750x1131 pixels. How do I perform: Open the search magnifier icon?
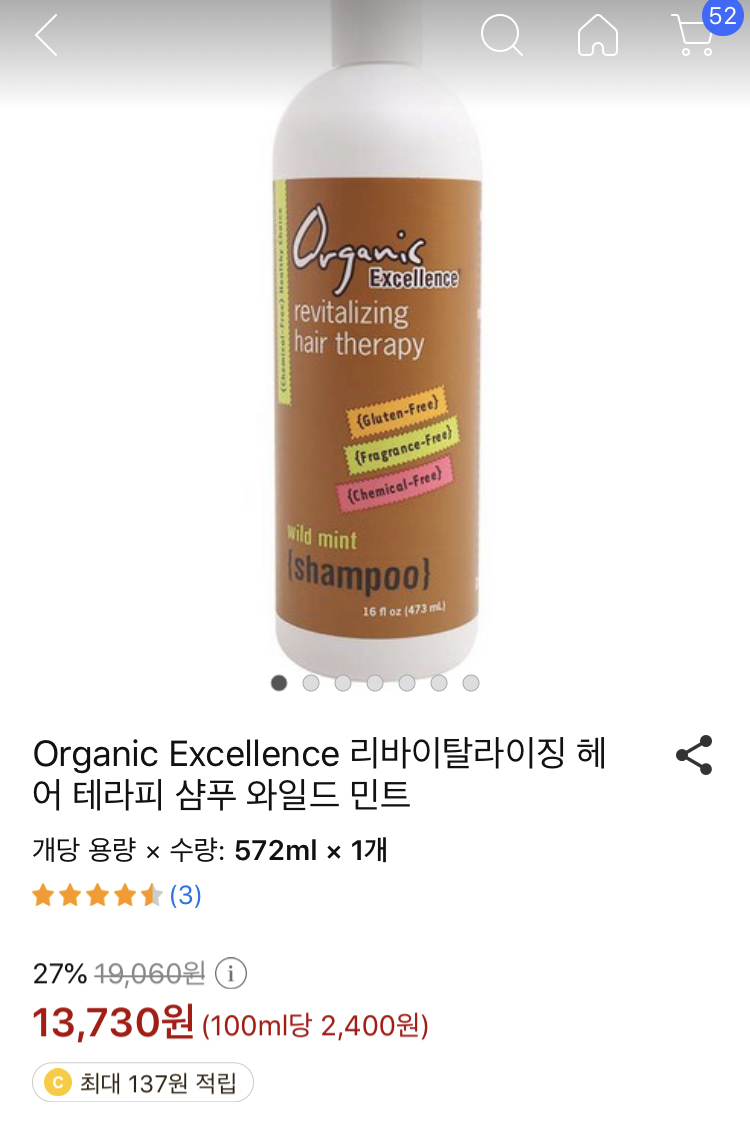click(501, 36)
